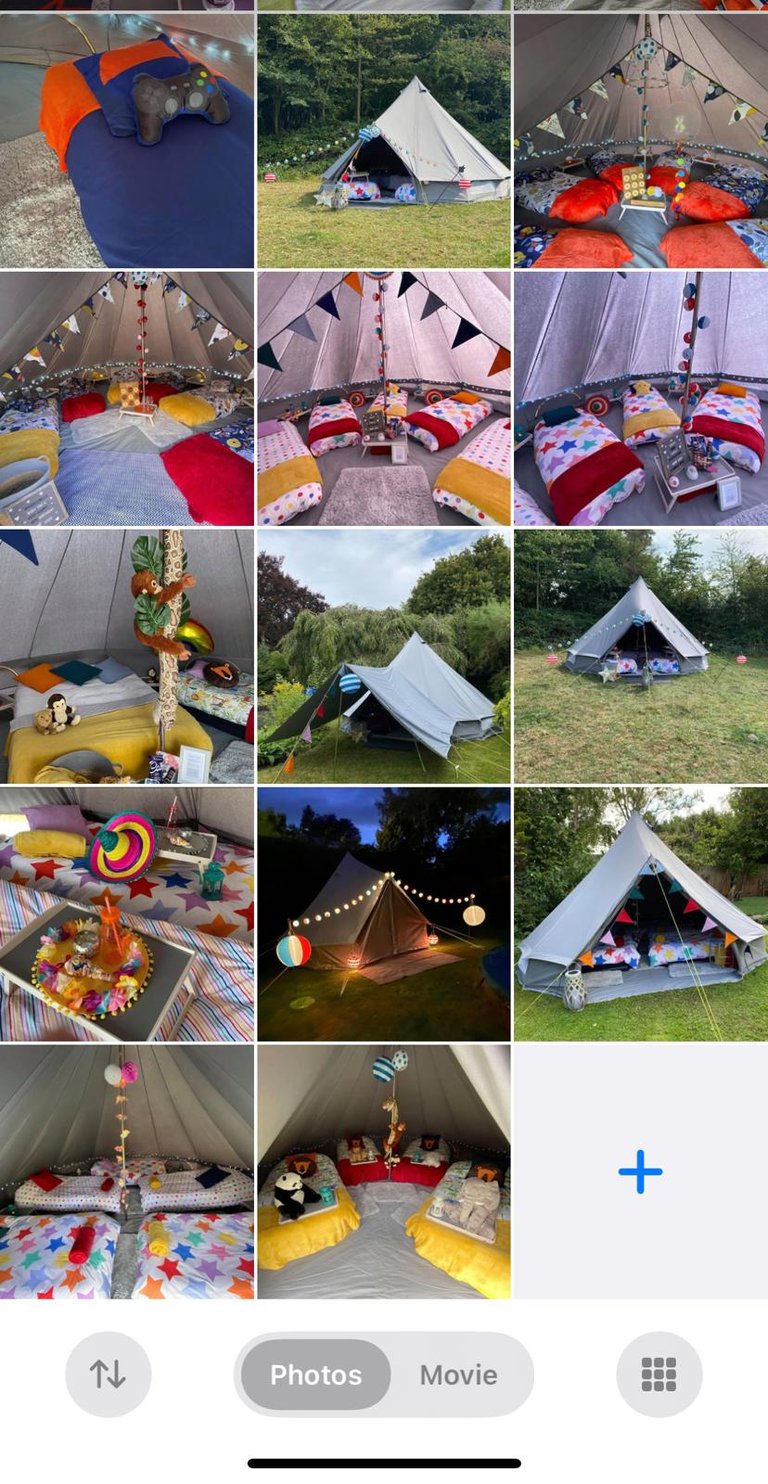The height and width of the screenshot is (1484, 768).
Task: Open the photo with orange cushions inside tent
Action: click(640, 141)
